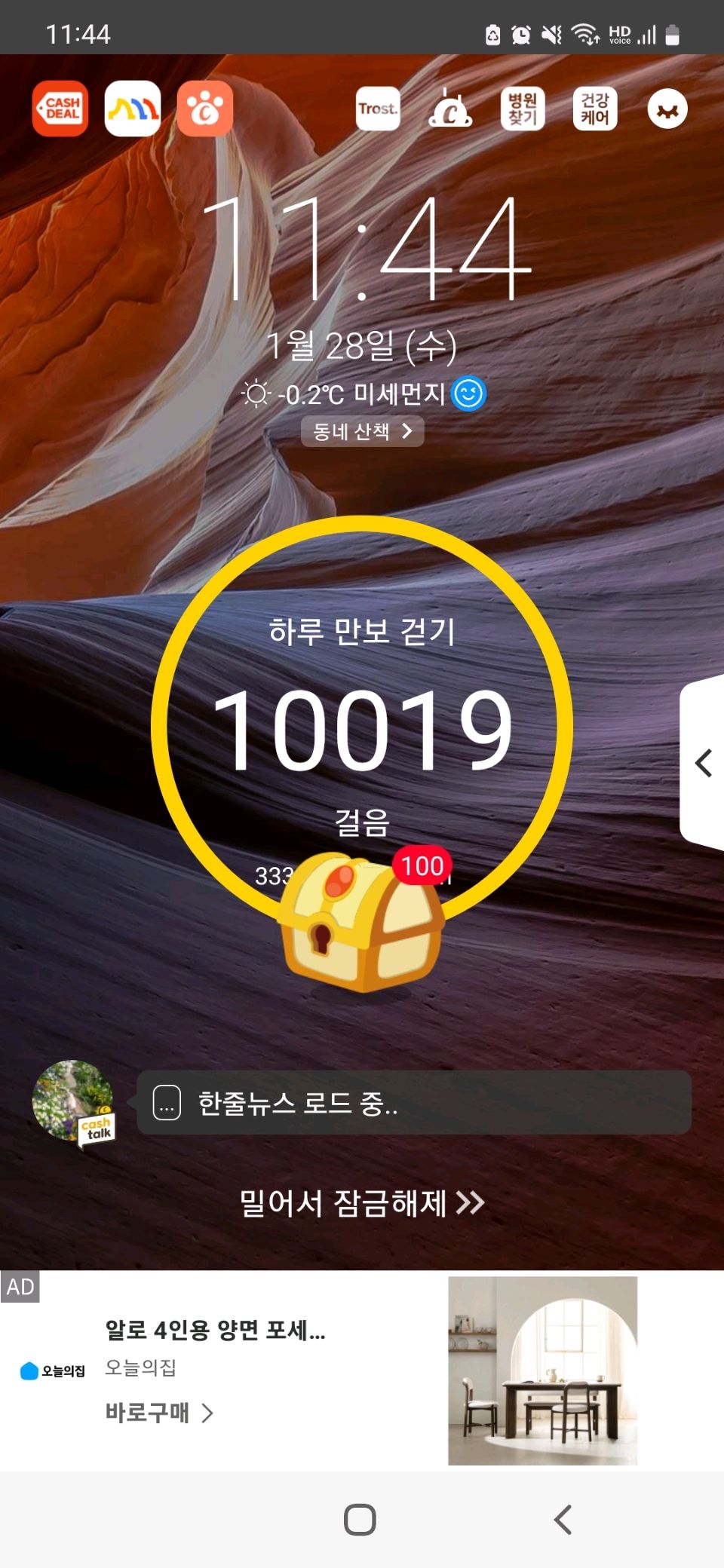
Task: Launch the Trost shortcut
Action: click(x=378, y=109)
